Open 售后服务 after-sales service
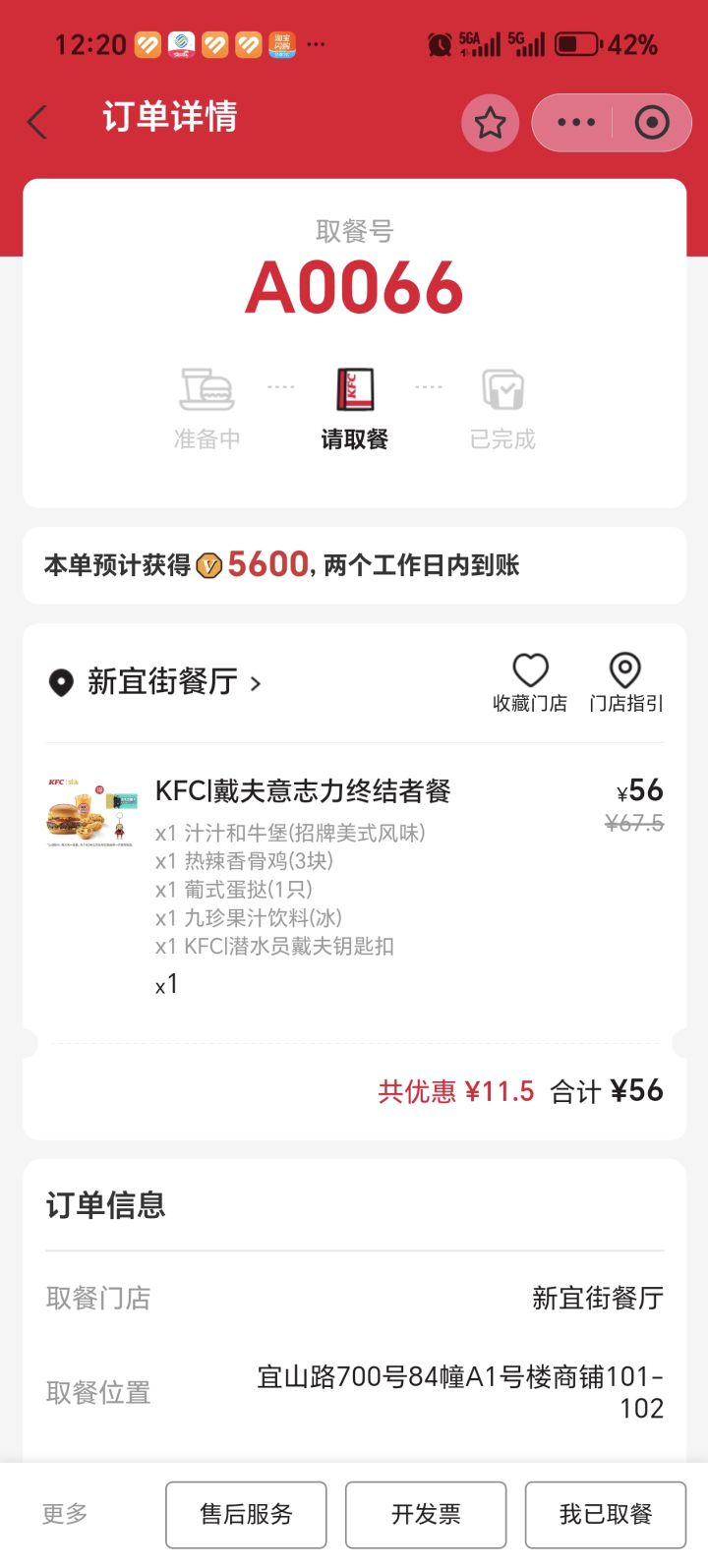708x1568 pixels. tap(246, 1514)
